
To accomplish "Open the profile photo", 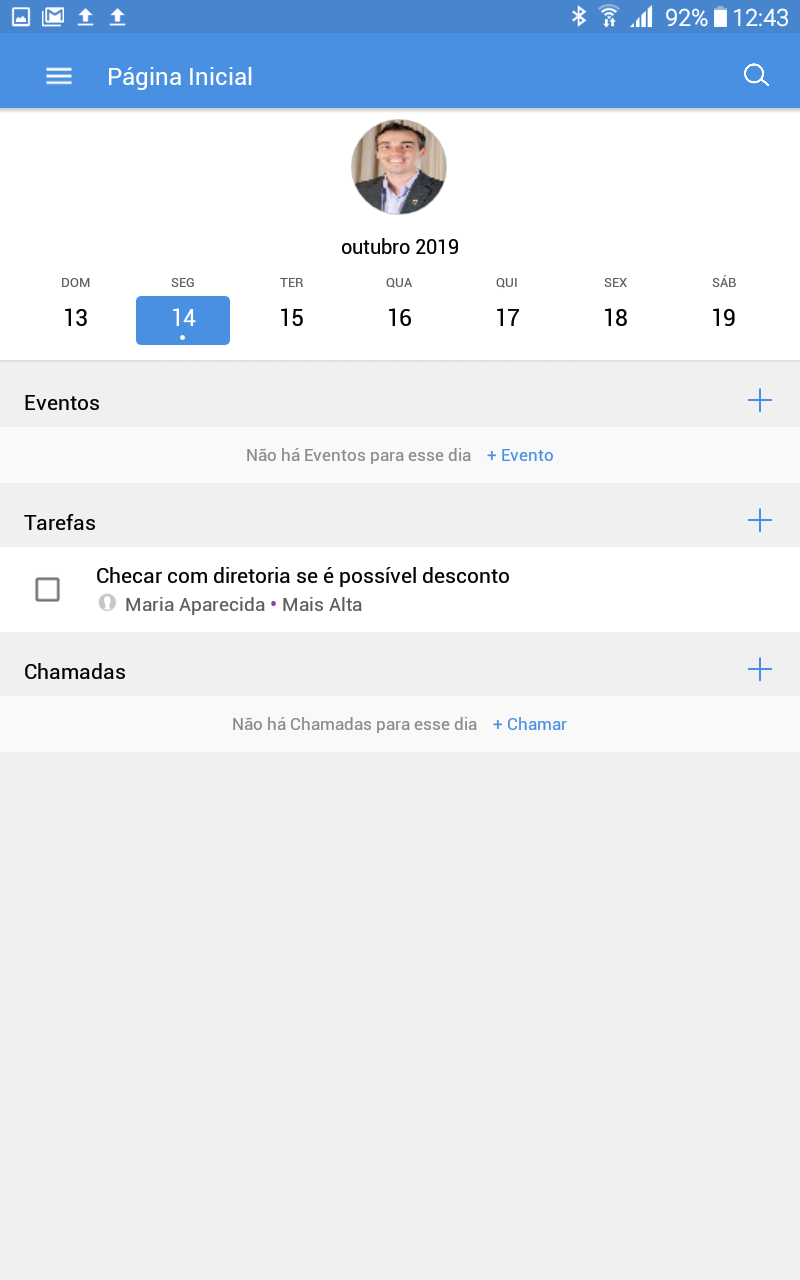I will [x=399, y=167].
